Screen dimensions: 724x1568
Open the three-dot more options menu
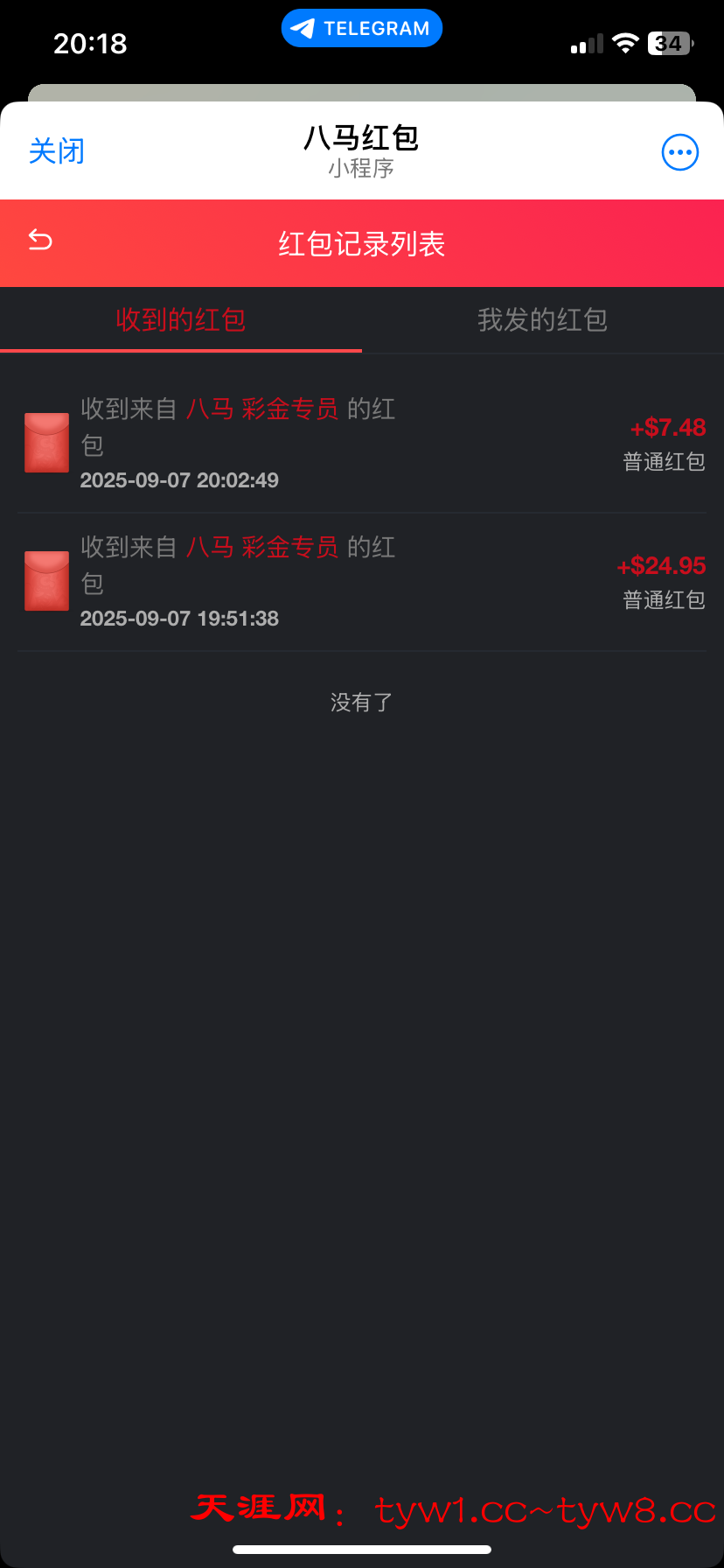[679, 152]
